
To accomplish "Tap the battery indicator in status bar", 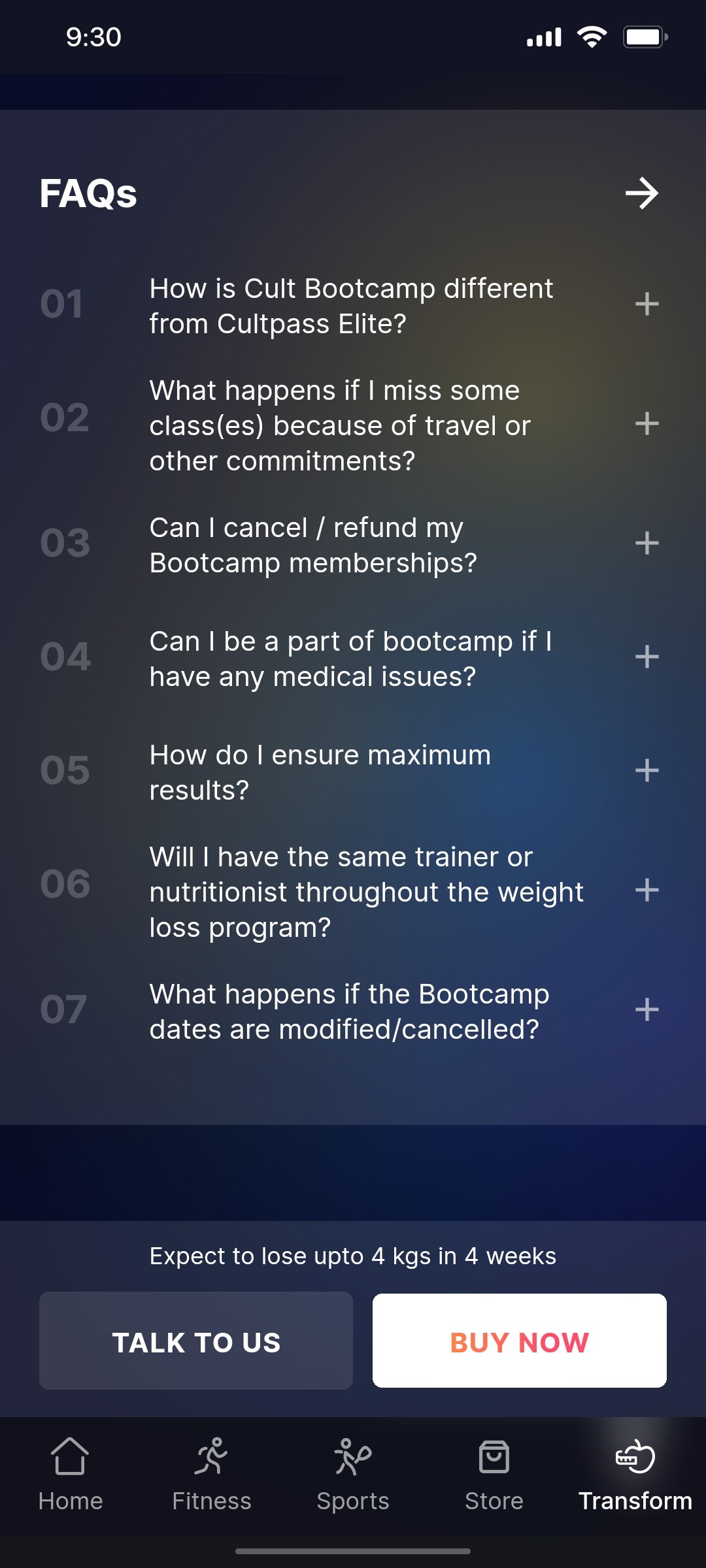I will click(644, 37).
